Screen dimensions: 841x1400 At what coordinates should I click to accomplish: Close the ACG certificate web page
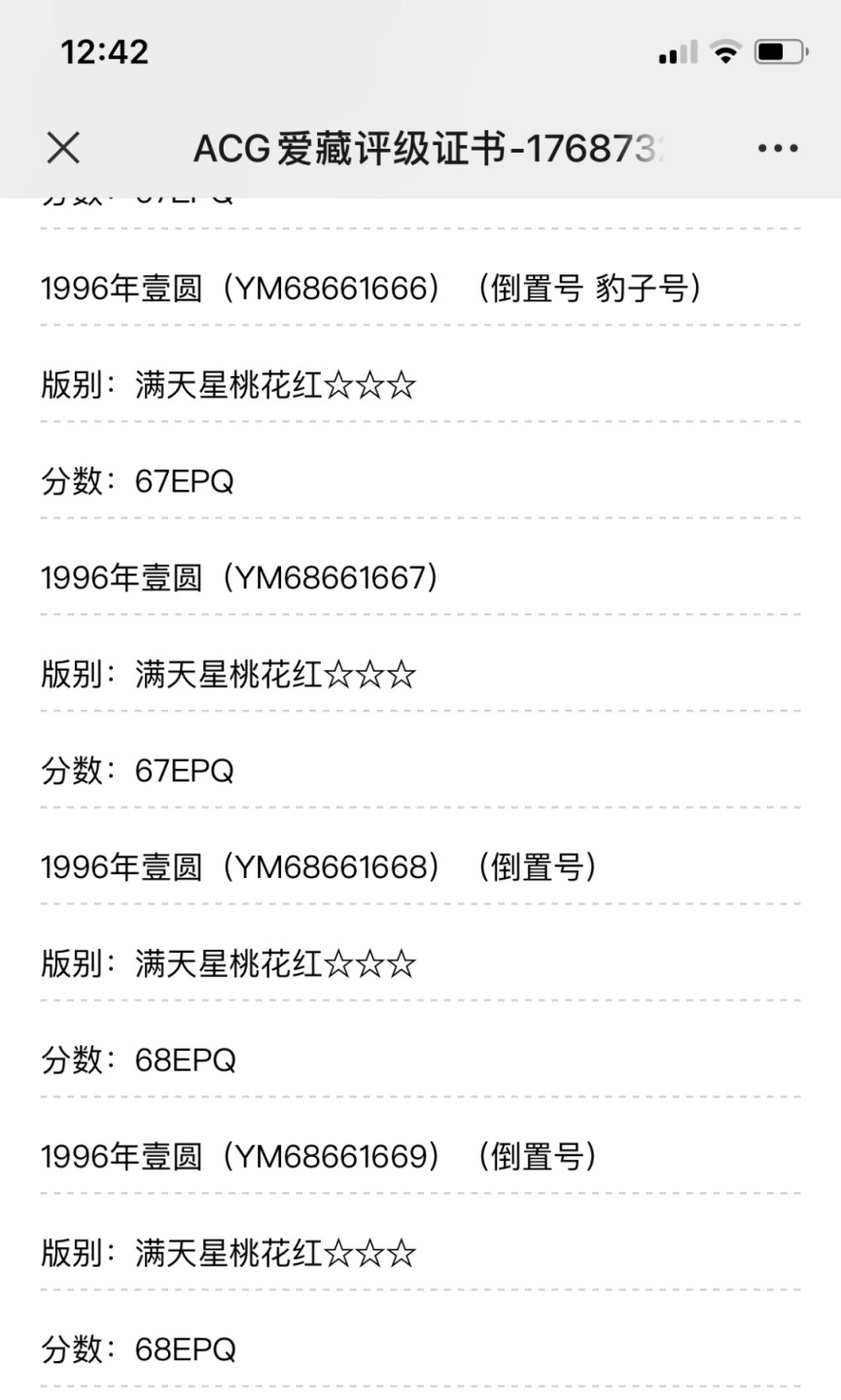(64, 148)
